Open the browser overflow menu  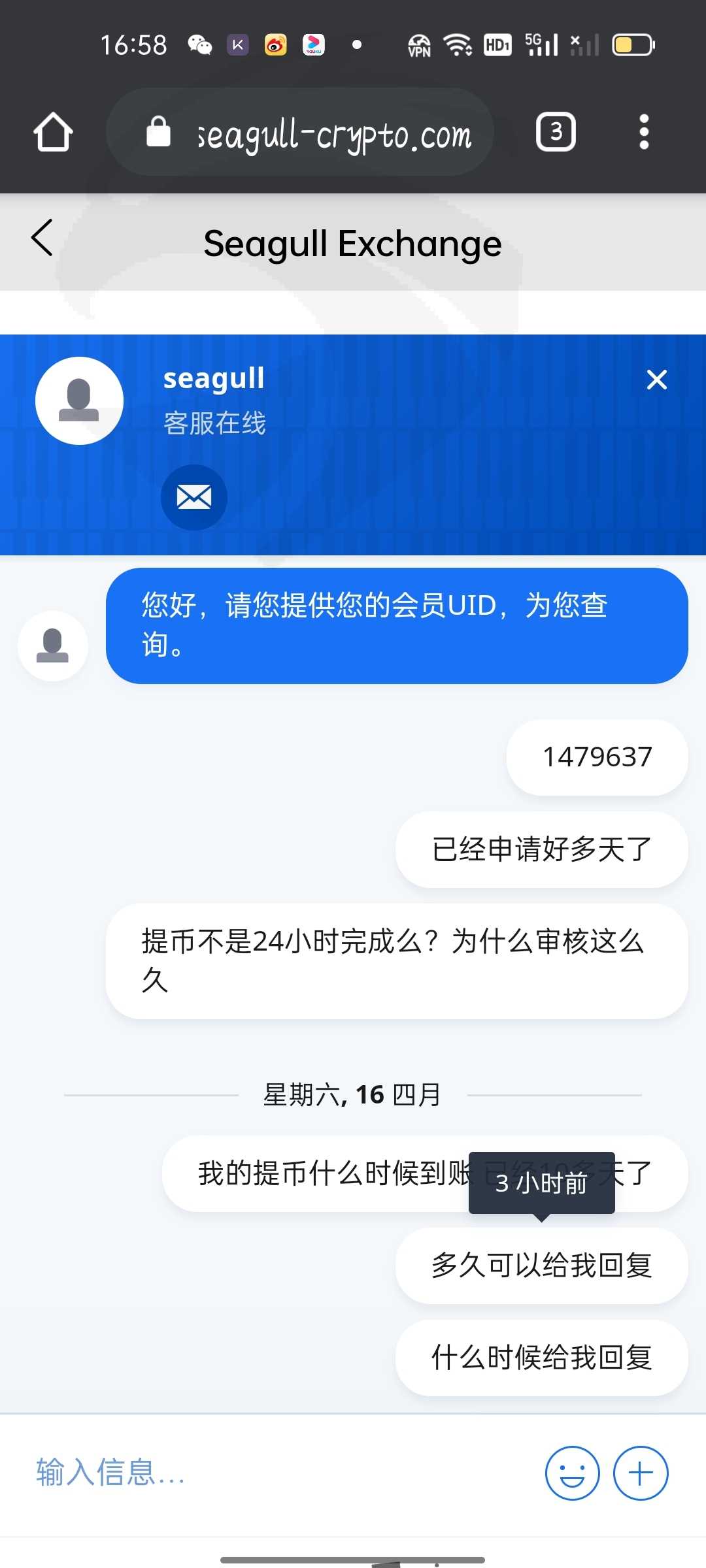[644, 132]
